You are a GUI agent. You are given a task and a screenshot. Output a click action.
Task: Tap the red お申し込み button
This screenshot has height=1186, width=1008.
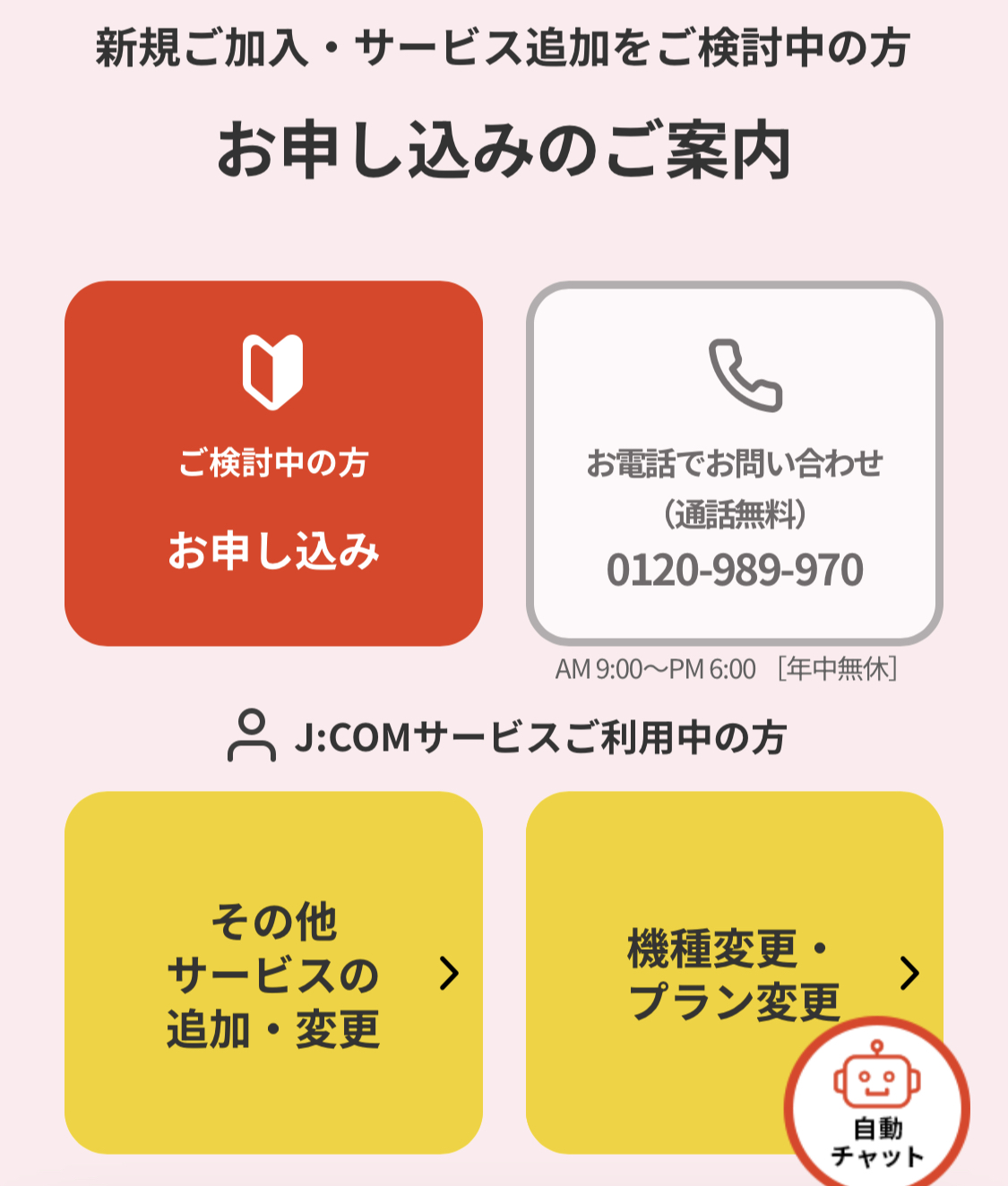(273, 463)
